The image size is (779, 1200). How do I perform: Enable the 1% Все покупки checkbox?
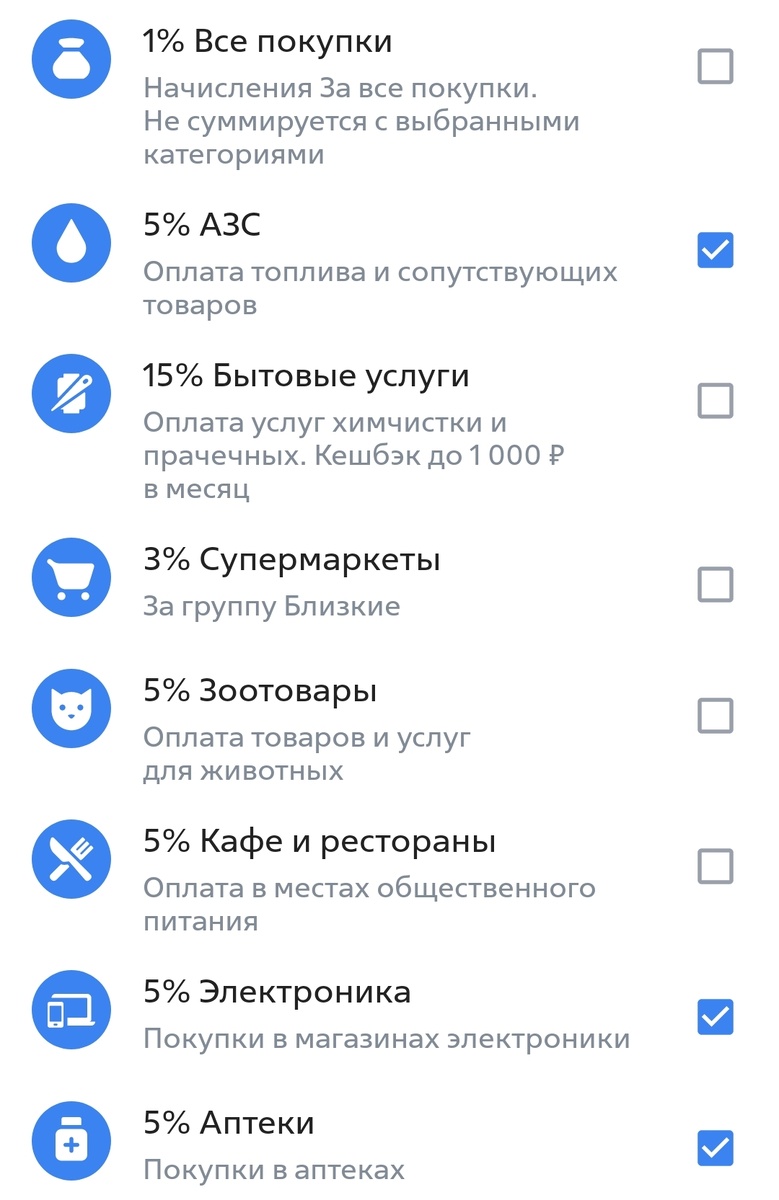[x=714, y=67]
